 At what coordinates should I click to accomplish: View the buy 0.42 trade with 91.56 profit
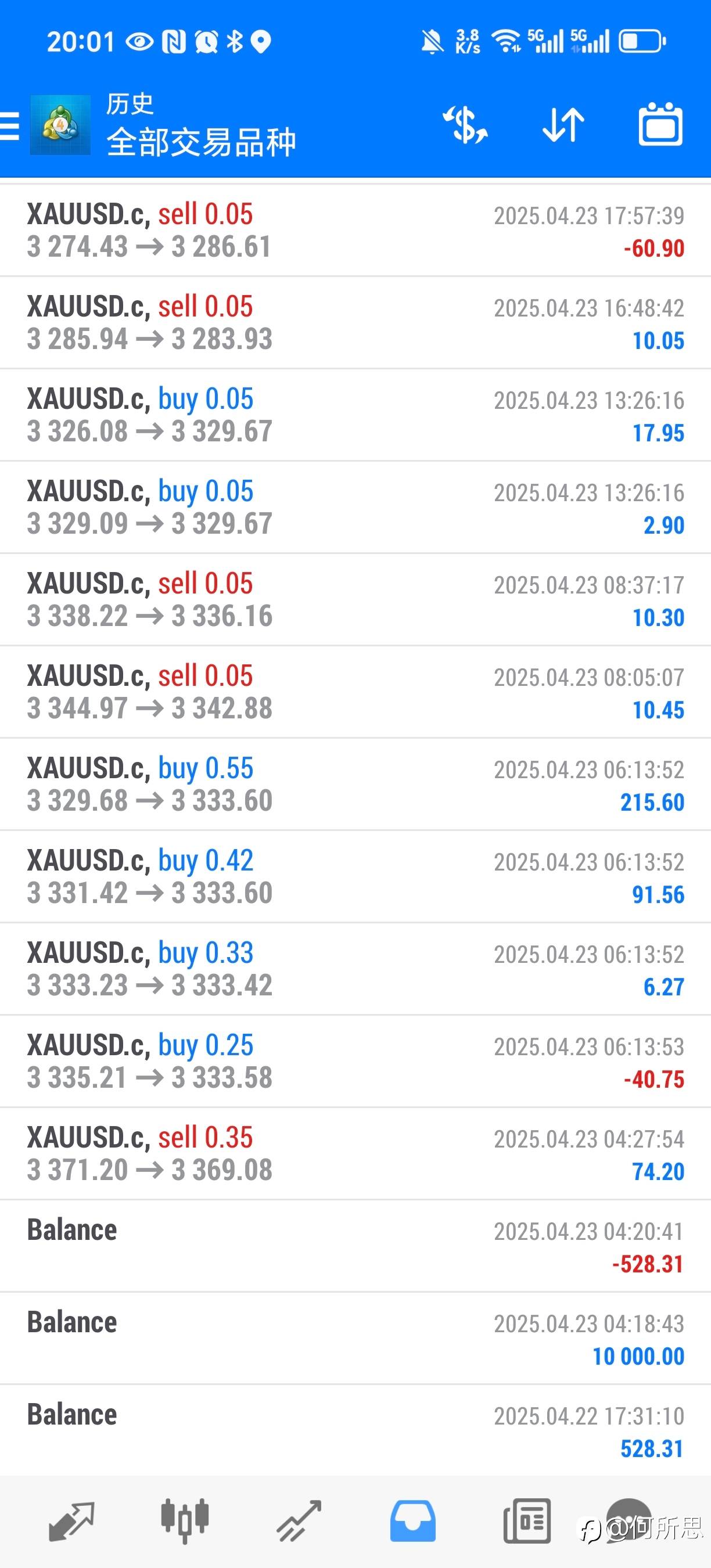tap(355, 876)
